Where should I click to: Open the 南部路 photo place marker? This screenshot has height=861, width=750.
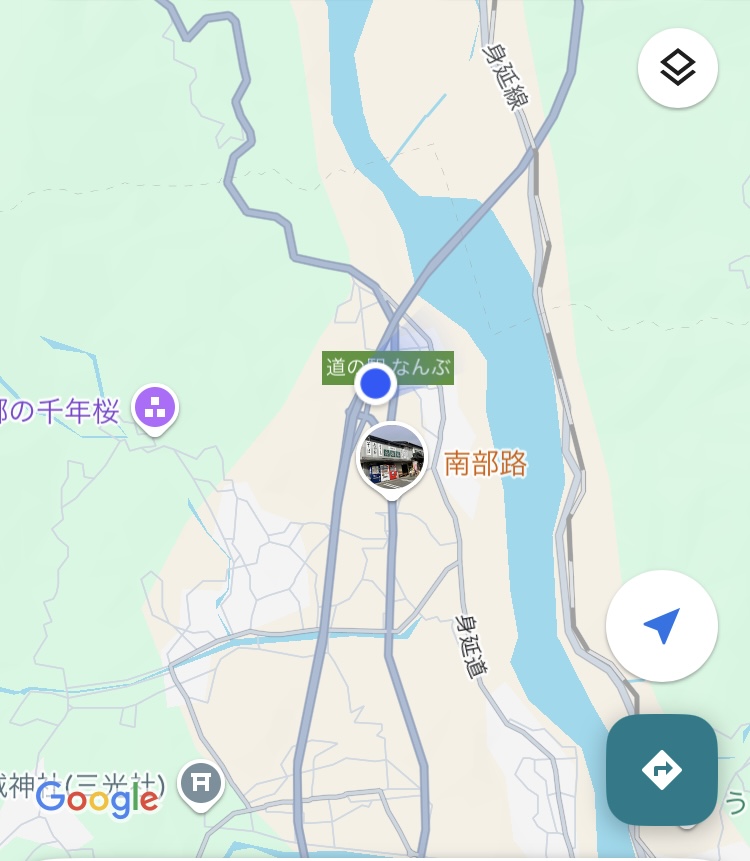coord(392,459)
